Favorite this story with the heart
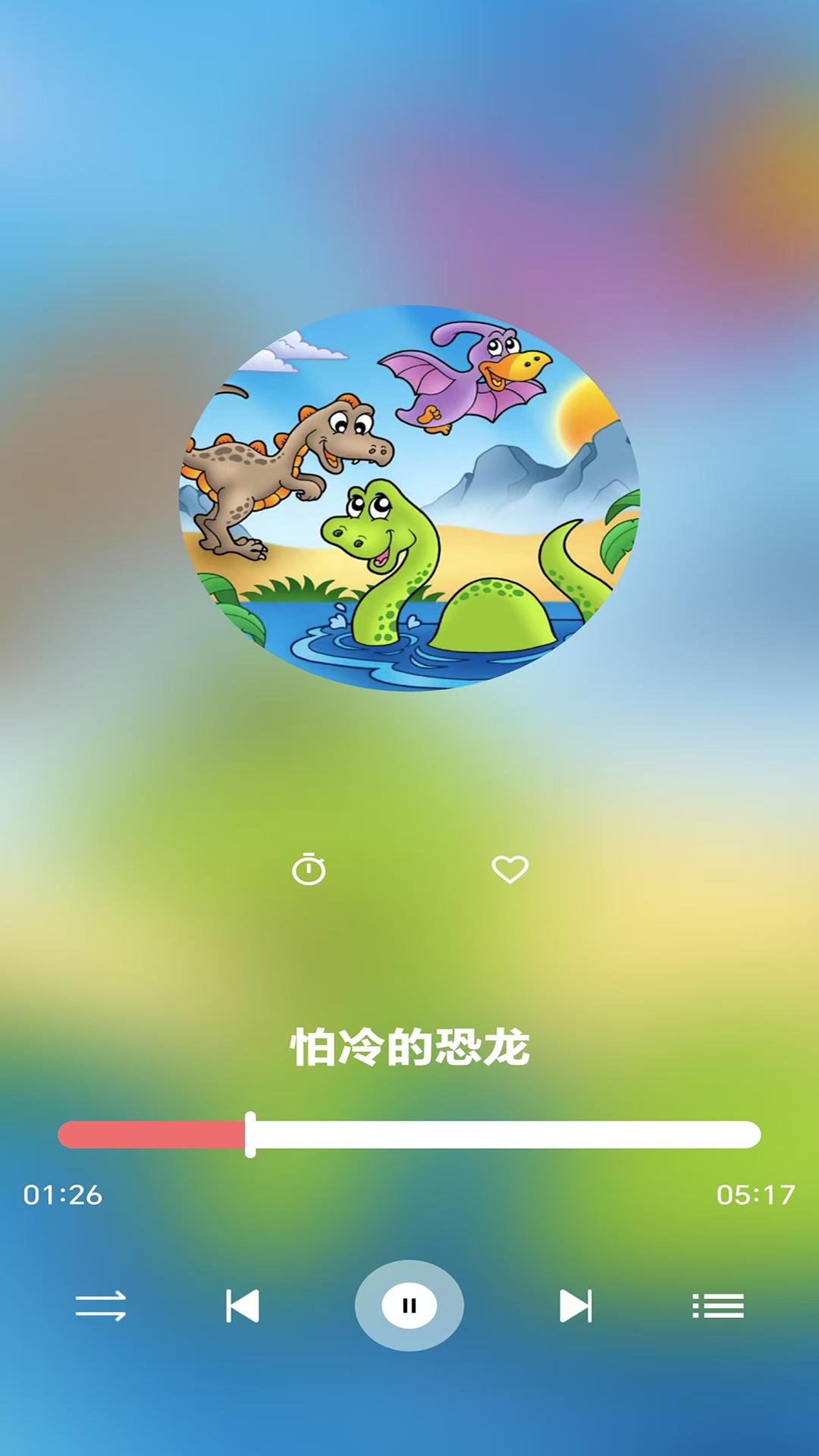Screen dimensions: 819x1456 click(x=510, y=869)
